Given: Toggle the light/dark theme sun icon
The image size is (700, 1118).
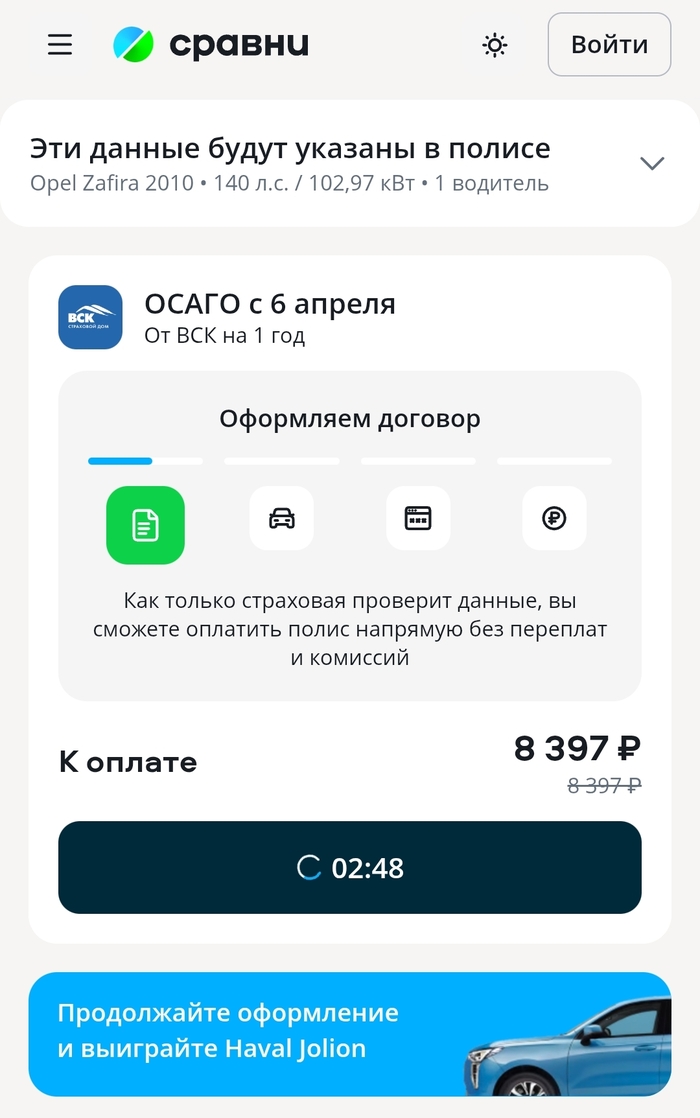Looking at the screenshot, I should 494,45.
